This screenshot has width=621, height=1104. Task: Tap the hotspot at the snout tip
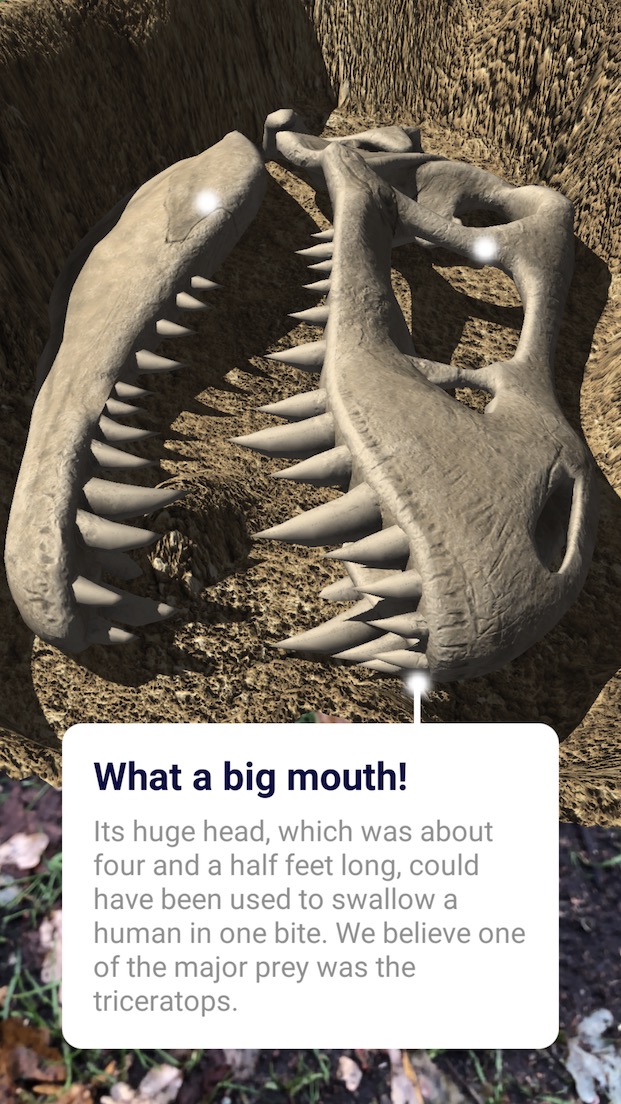click(x=418, y=682)
